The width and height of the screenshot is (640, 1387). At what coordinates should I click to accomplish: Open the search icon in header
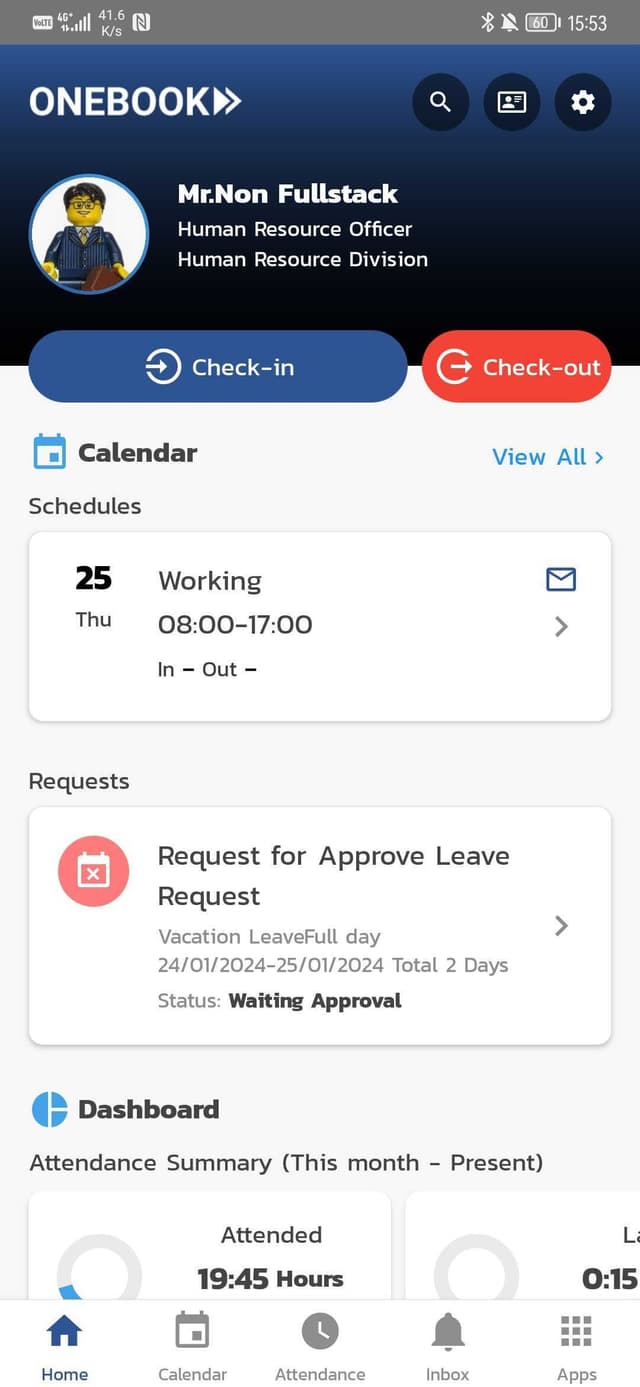[x=440, y=102]
